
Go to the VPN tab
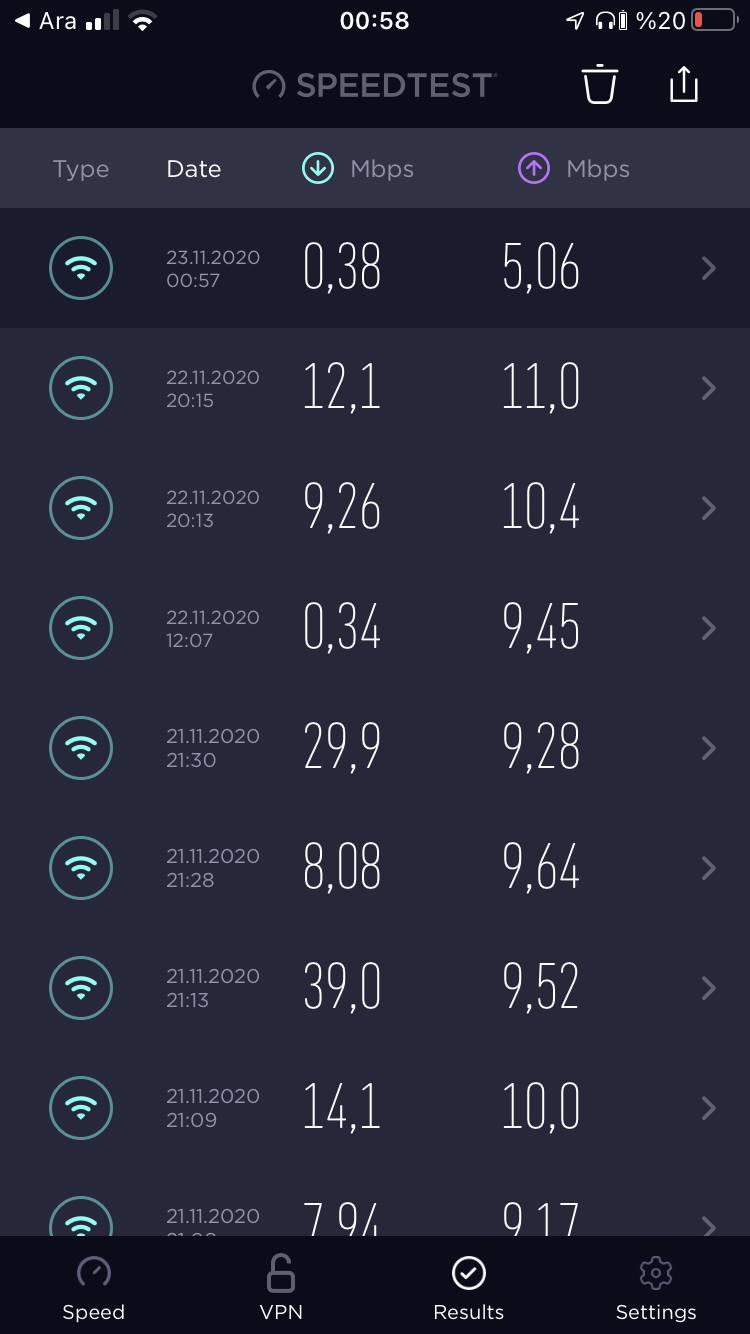coord(281,1288)
